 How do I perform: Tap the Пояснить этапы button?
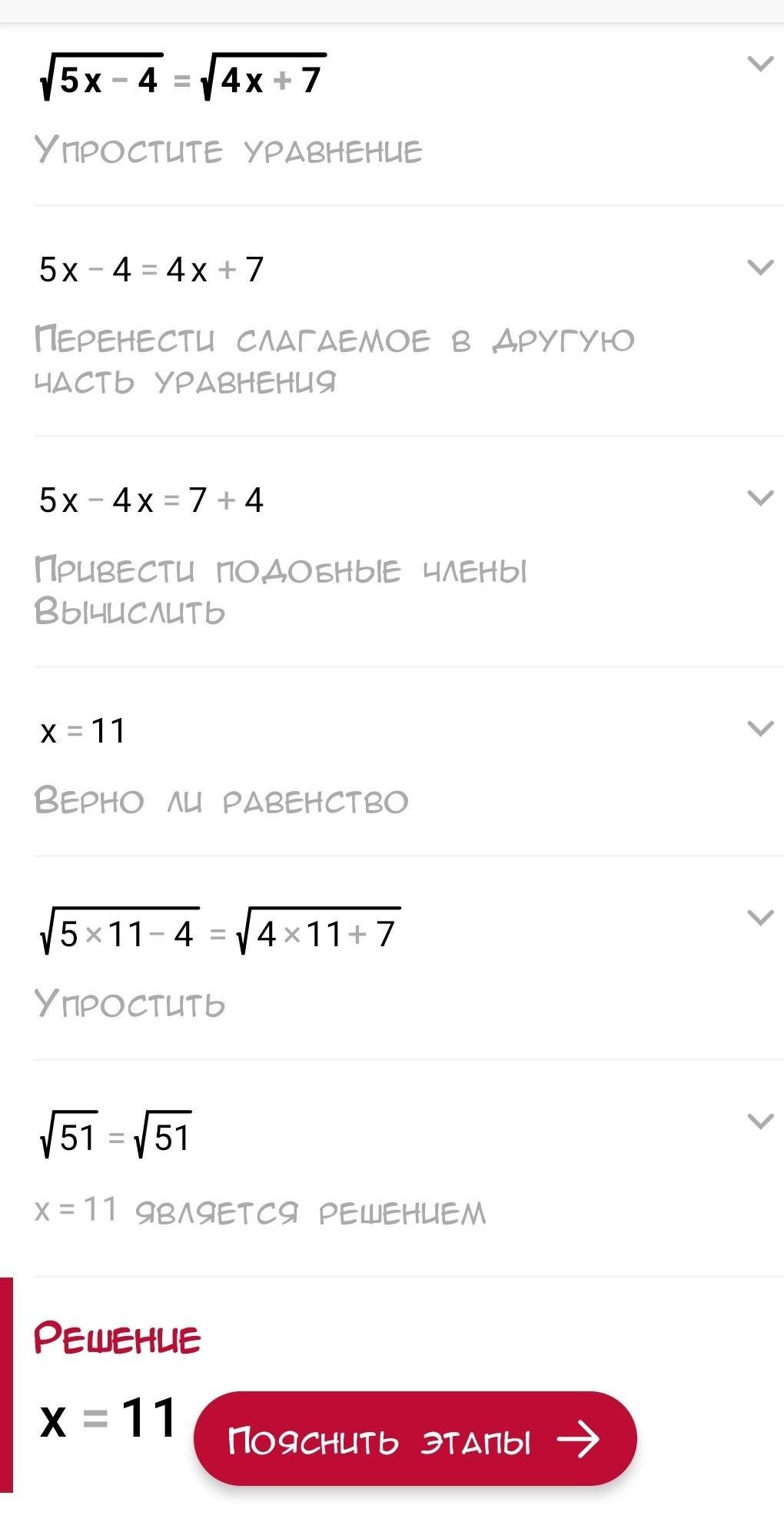pyautogui.click(x=415, y=1438)
